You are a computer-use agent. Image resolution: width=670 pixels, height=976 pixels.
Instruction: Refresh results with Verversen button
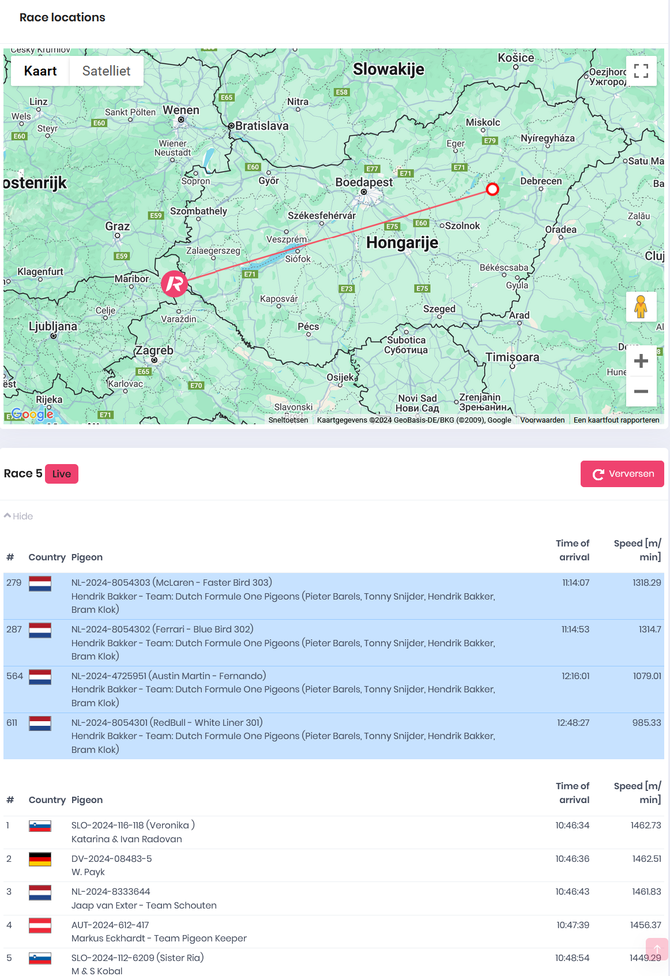pos(622,474)
